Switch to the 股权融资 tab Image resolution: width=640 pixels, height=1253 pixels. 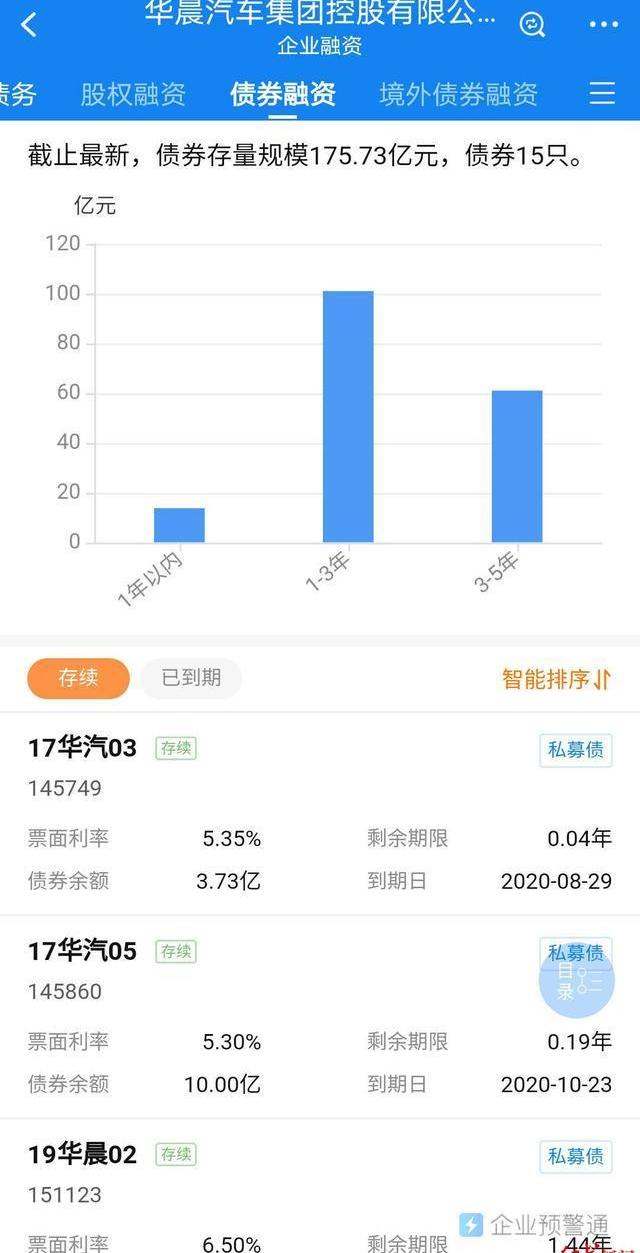pyautogui.click(x=133, y=94)
